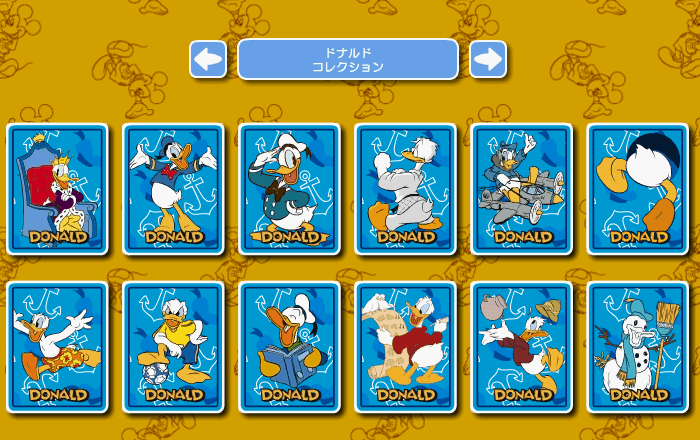Go to the next collection with right arrow
This screenshot has width=700, height=440.
click(488, 60)
